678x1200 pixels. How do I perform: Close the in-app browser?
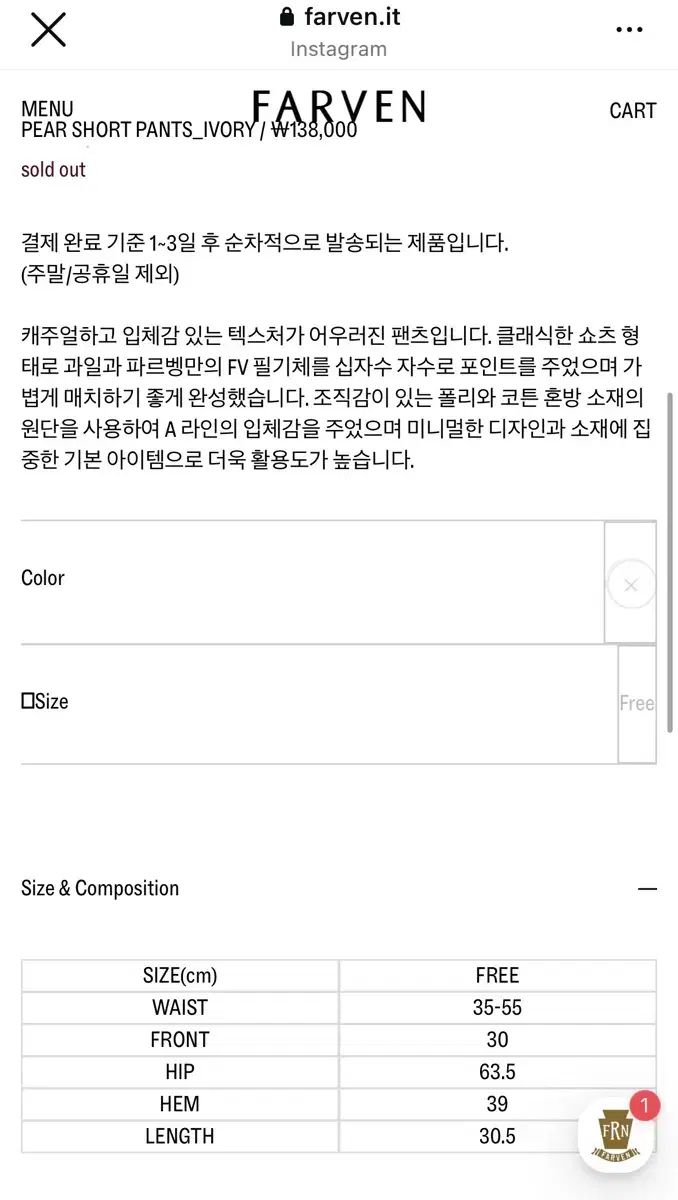[48, 30]
